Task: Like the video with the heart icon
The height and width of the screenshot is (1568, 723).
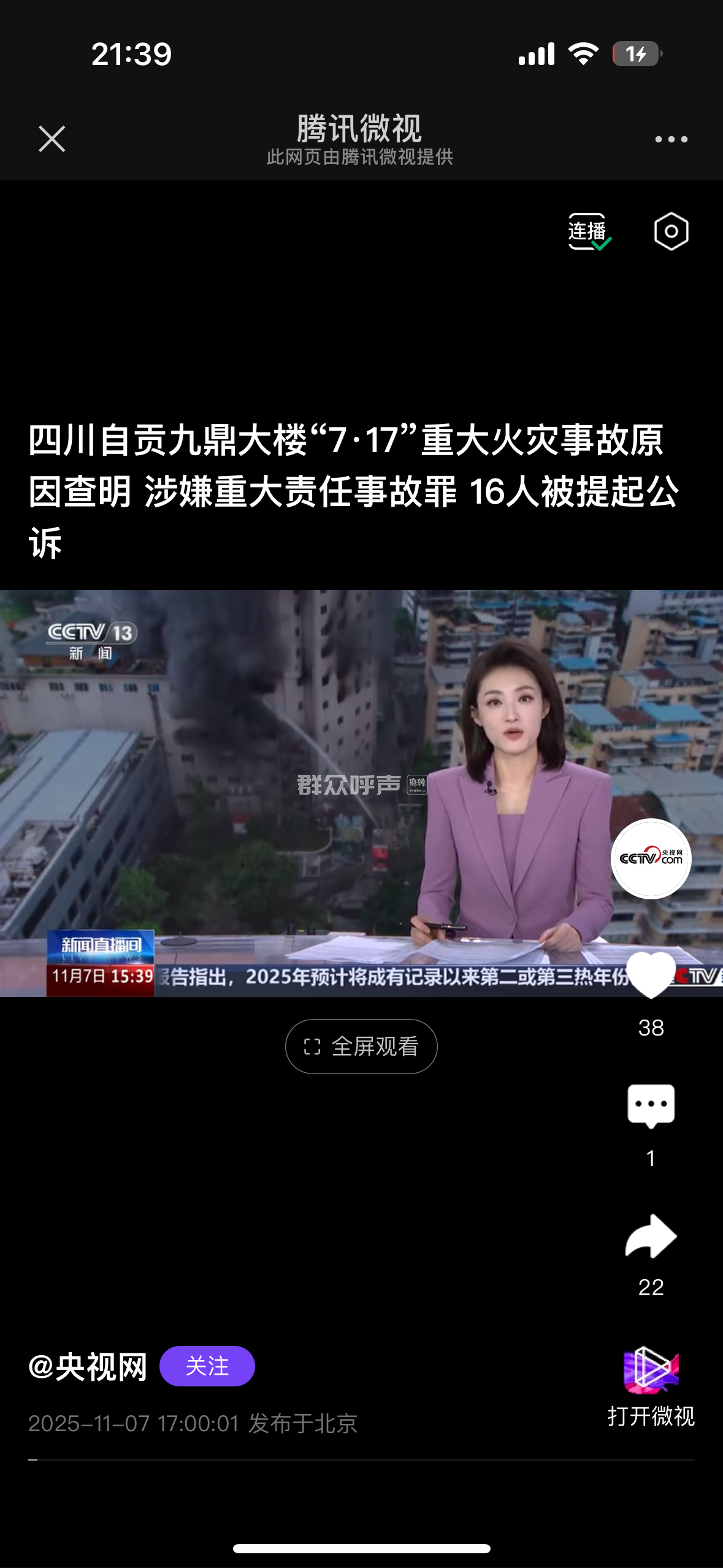Action: click(x=651, y=977)
